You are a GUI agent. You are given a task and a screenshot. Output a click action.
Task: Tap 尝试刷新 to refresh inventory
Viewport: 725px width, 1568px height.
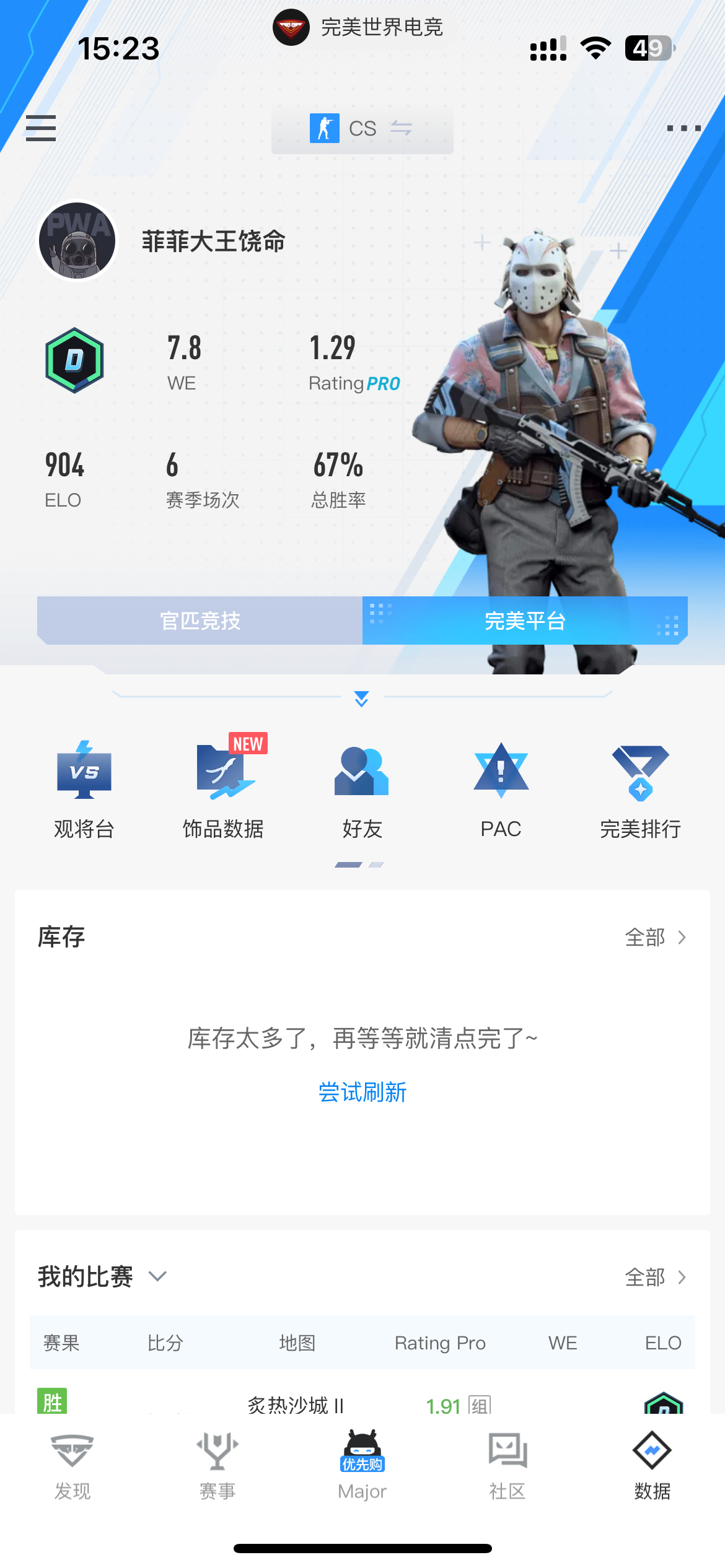[x=362, y=1092]
